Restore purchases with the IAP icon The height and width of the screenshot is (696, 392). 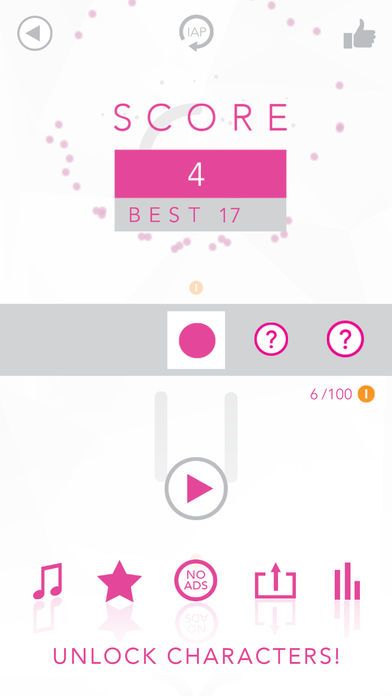pos(196,33)
